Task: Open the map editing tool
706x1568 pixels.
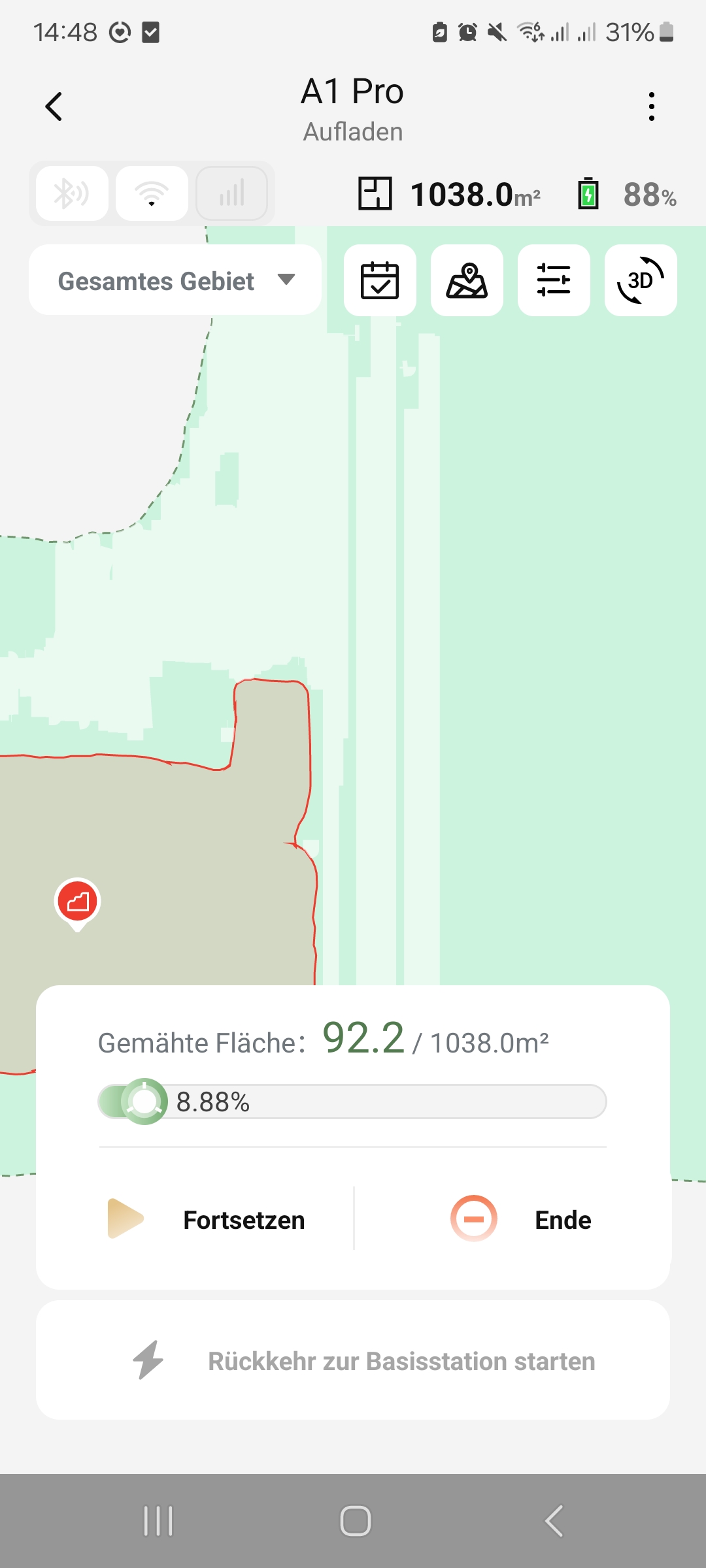Action: click(467, 280)
